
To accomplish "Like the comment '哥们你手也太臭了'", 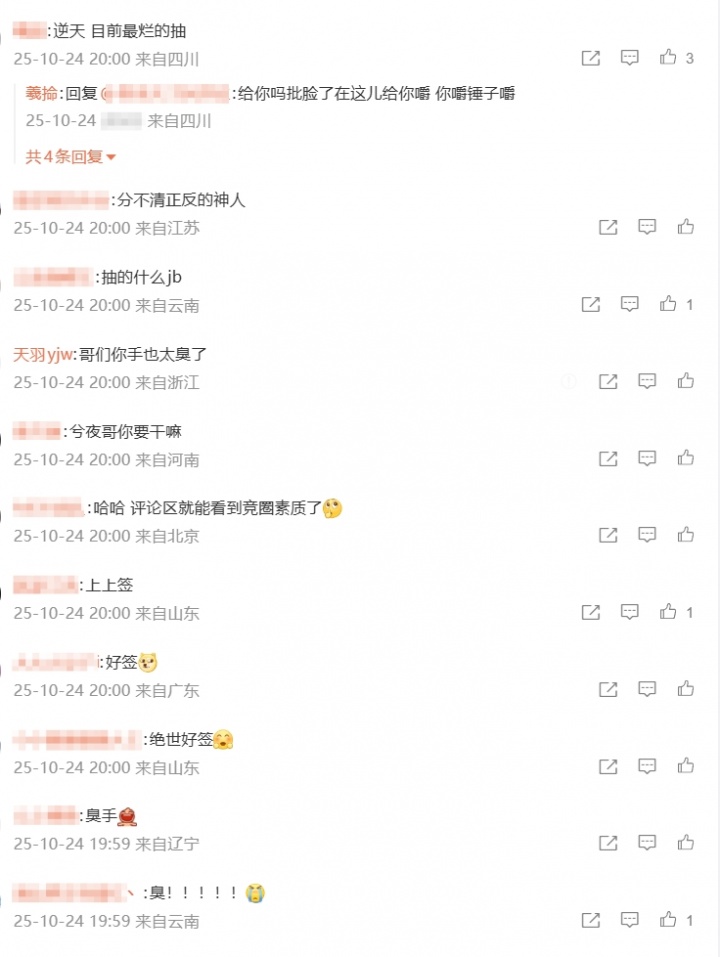I will 685,381.
